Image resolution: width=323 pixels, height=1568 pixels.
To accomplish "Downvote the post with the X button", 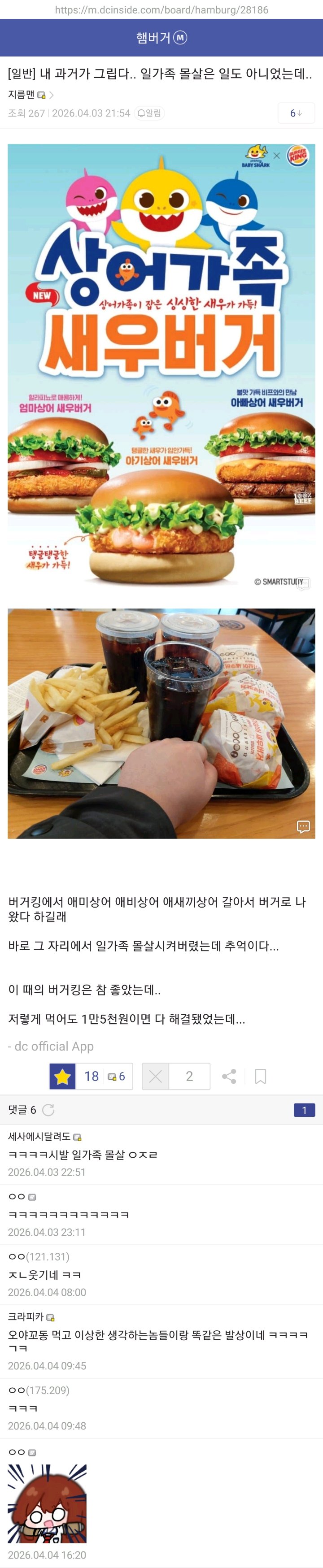I will 155,1077.
